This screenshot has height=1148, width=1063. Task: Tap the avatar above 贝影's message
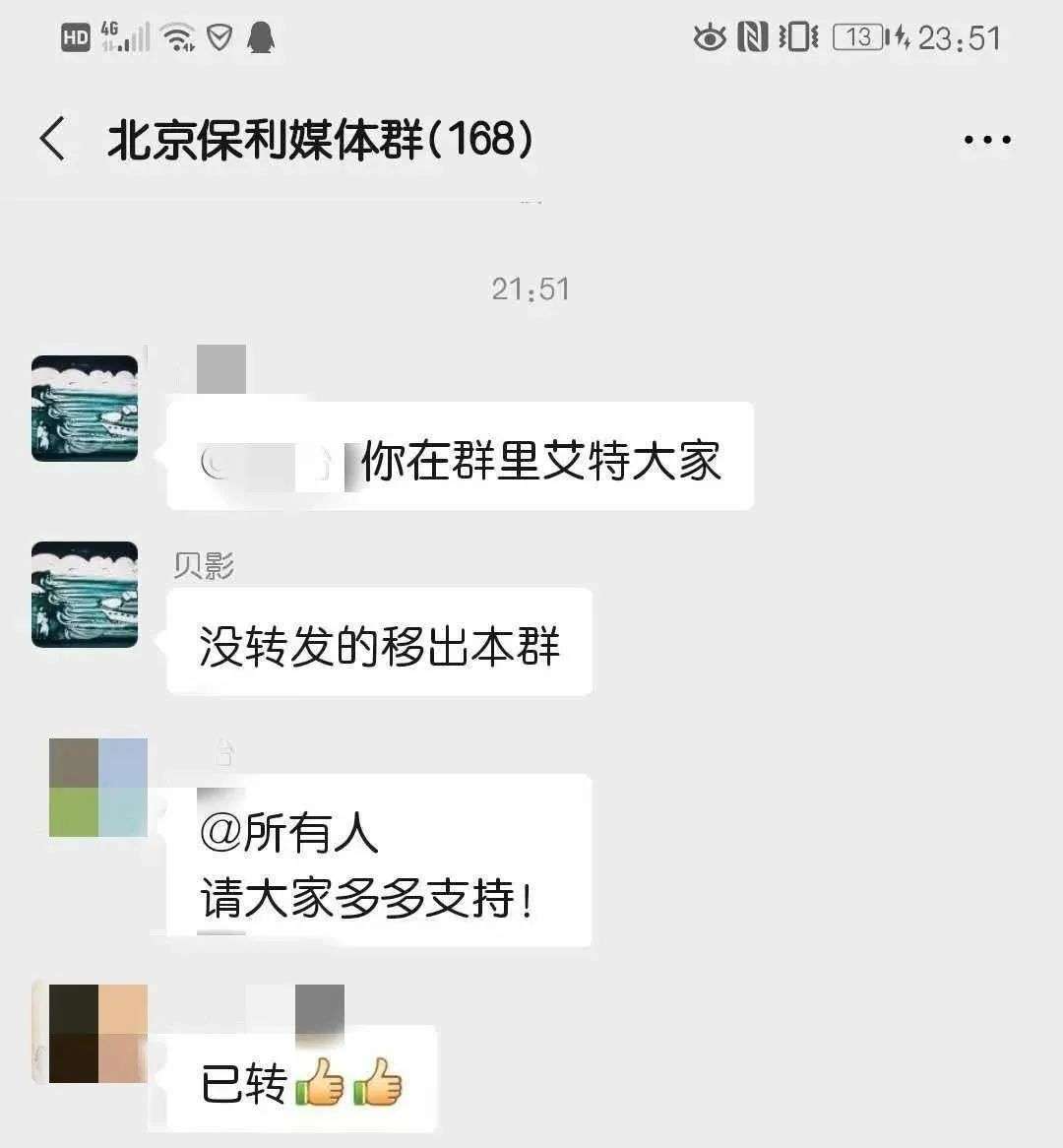[85, 409]
